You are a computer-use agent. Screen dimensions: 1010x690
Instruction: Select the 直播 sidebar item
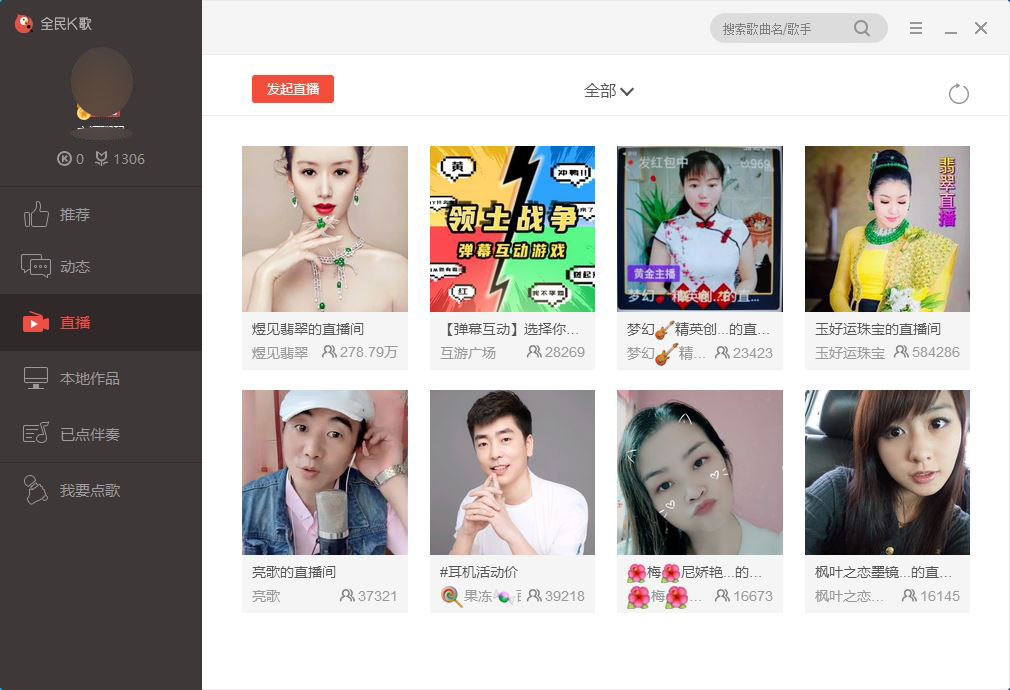tap(75, 322)
